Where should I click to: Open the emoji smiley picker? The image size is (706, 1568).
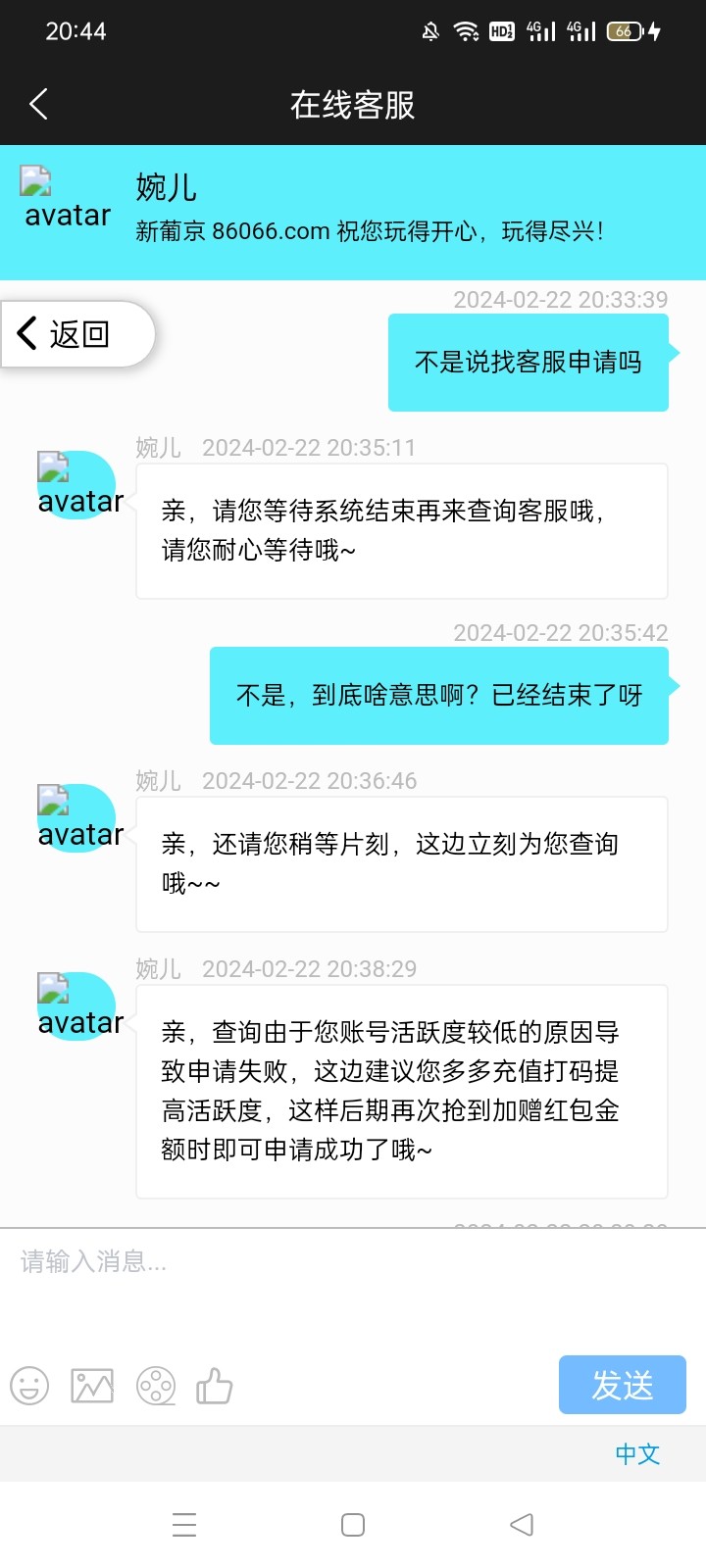28,1386
